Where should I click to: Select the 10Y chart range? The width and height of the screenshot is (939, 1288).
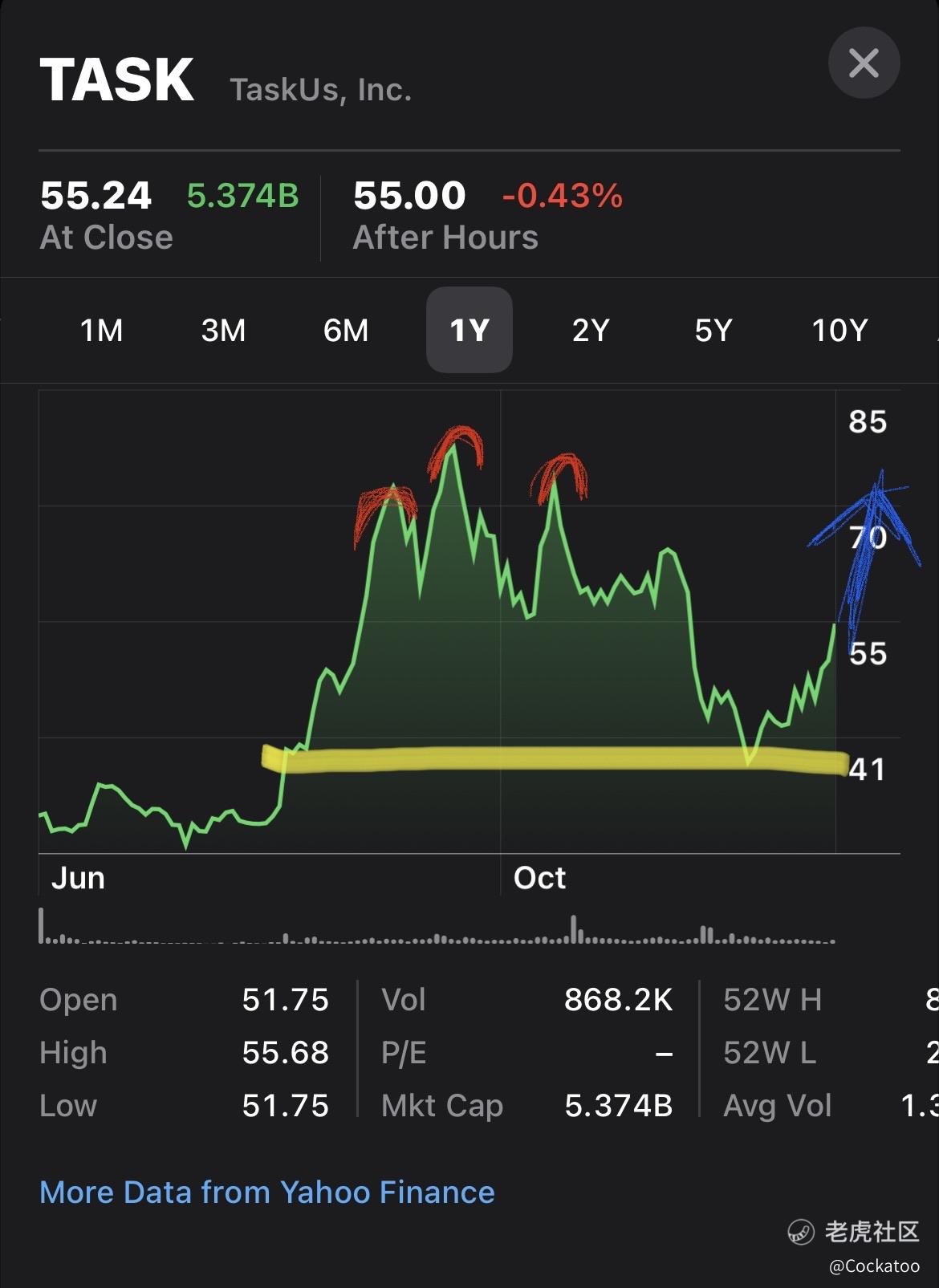pos(839,330)
